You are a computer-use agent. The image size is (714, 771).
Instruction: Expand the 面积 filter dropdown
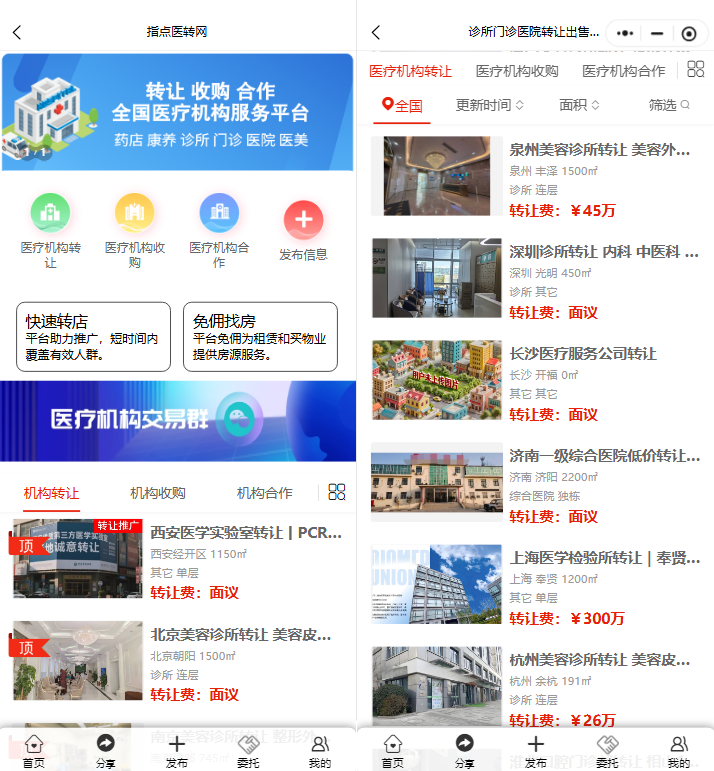click(580, 105)
